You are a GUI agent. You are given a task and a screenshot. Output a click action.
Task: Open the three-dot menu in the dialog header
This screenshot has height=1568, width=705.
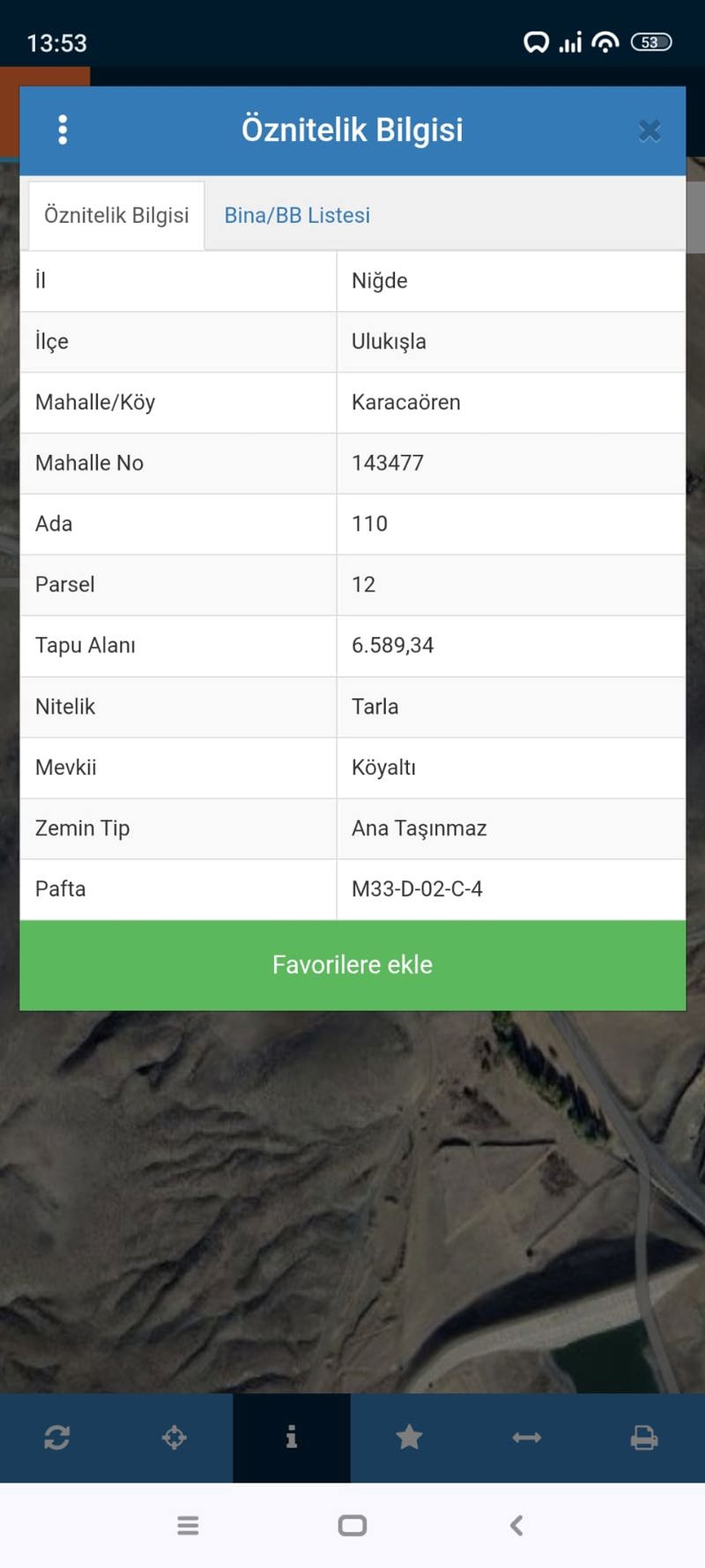[x=63, y=130]
